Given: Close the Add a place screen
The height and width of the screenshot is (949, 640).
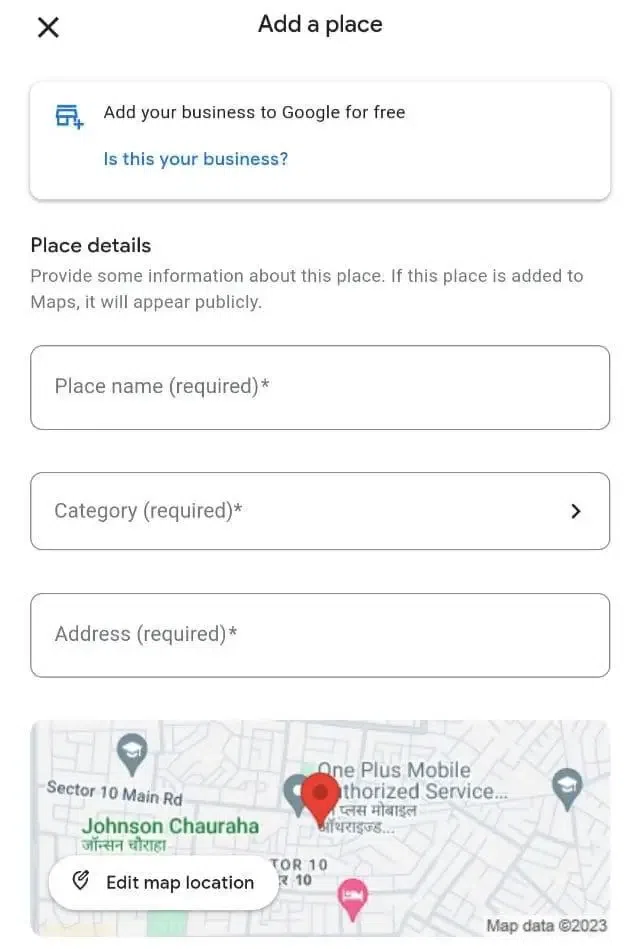Looking at the screenshot, I should [x=48, y=27].
